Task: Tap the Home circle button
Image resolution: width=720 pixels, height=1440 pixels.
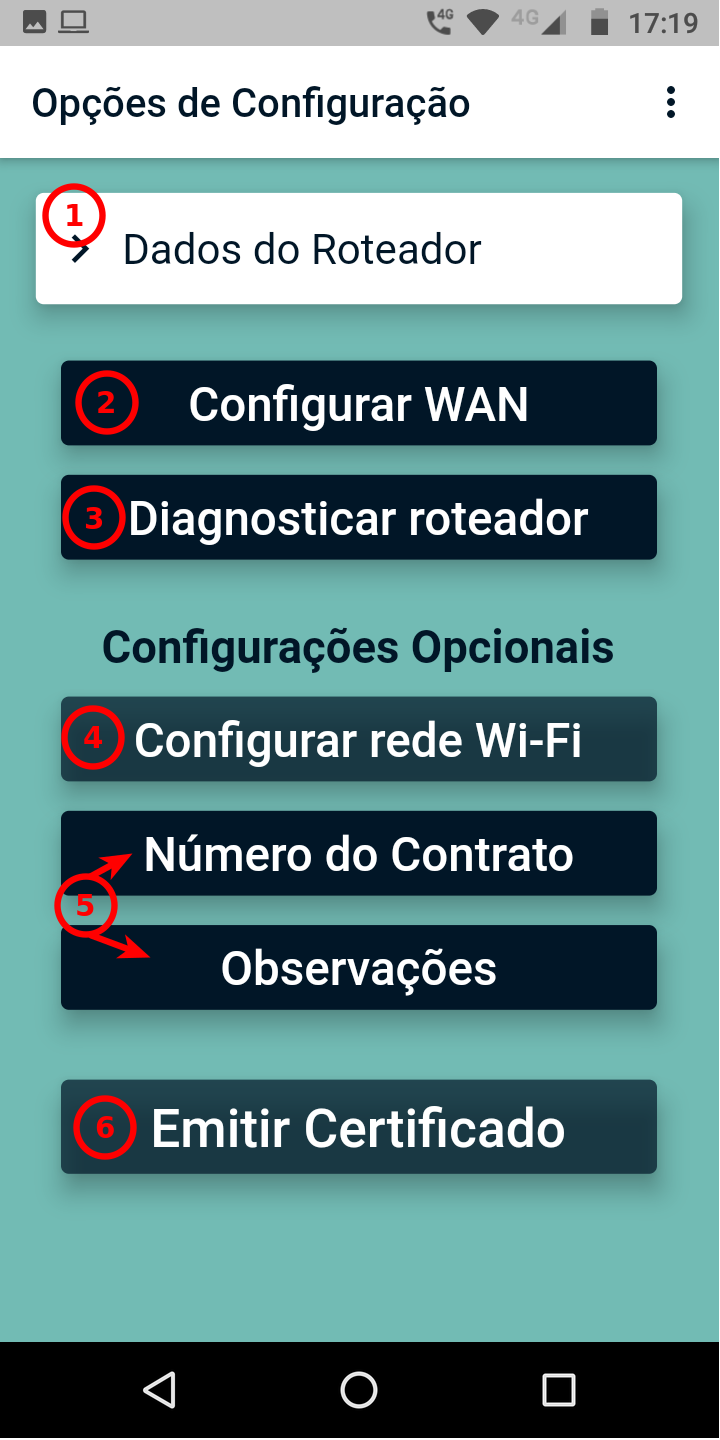Action: pyautogui.click(x=359, y=1388)
